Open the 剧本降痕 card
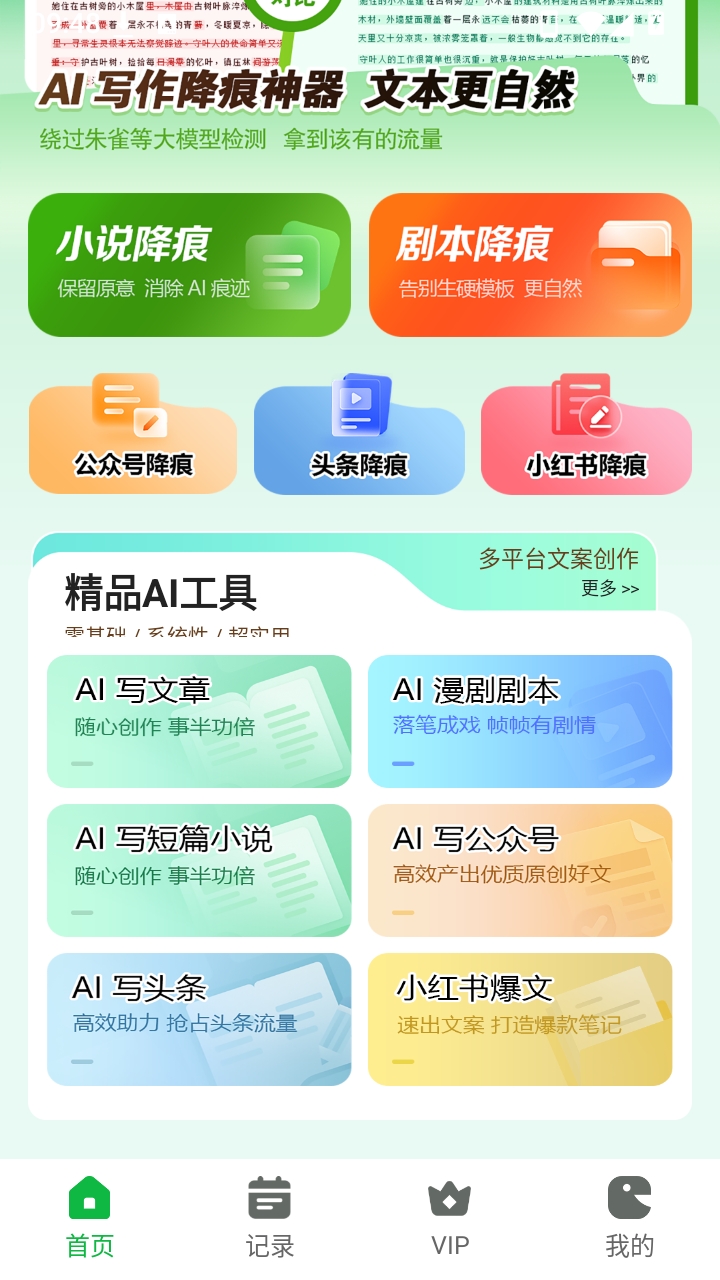 [530, 265]
